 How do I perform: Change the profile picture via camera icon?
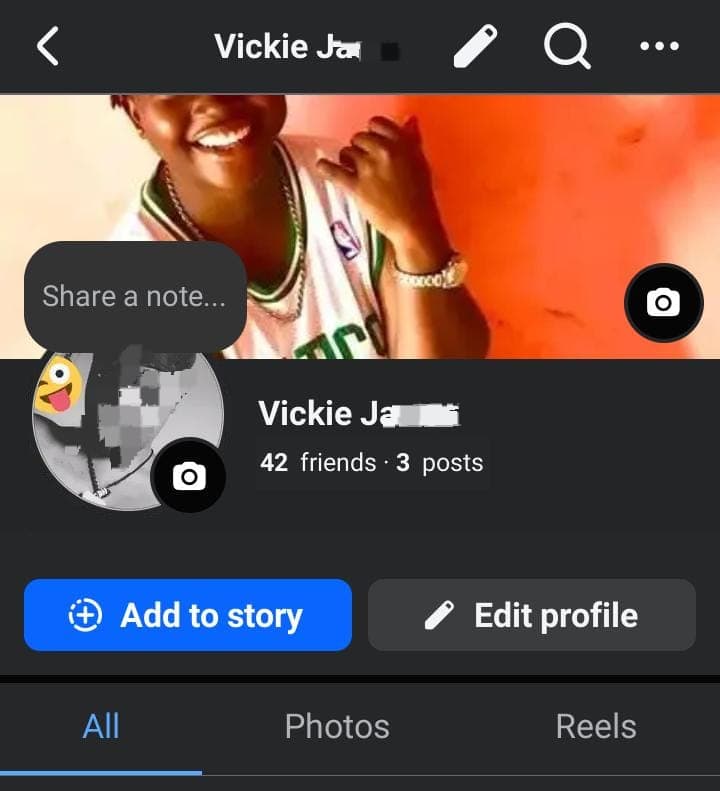click(x=189, y=476)
